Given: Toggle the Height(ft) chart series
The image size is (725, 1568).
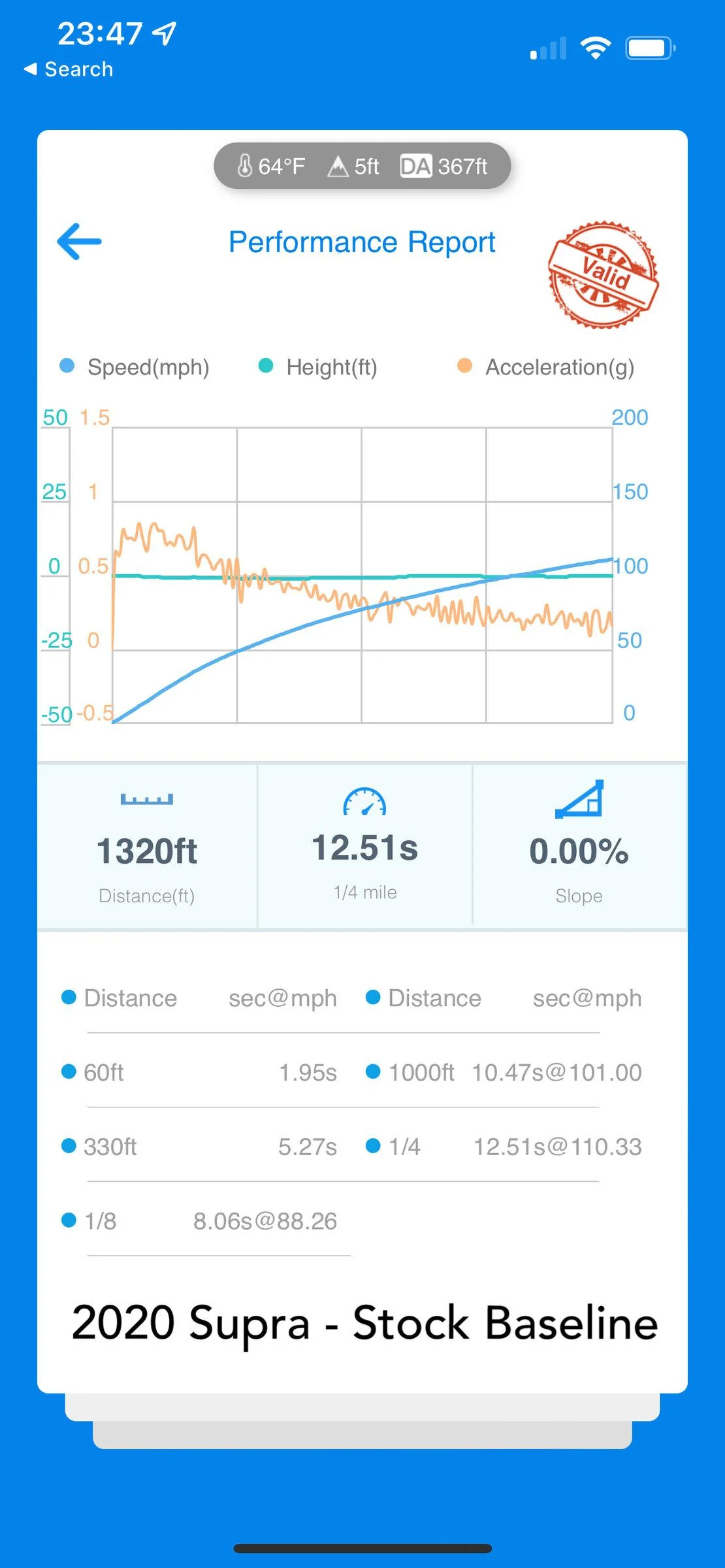Looking at the screenshot, I should (x=318, y=367).
